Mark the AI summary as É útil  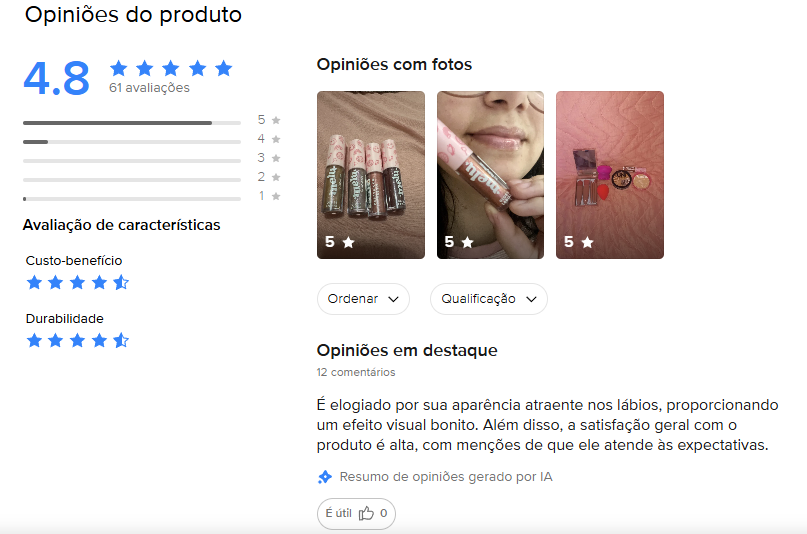point(356,513)
